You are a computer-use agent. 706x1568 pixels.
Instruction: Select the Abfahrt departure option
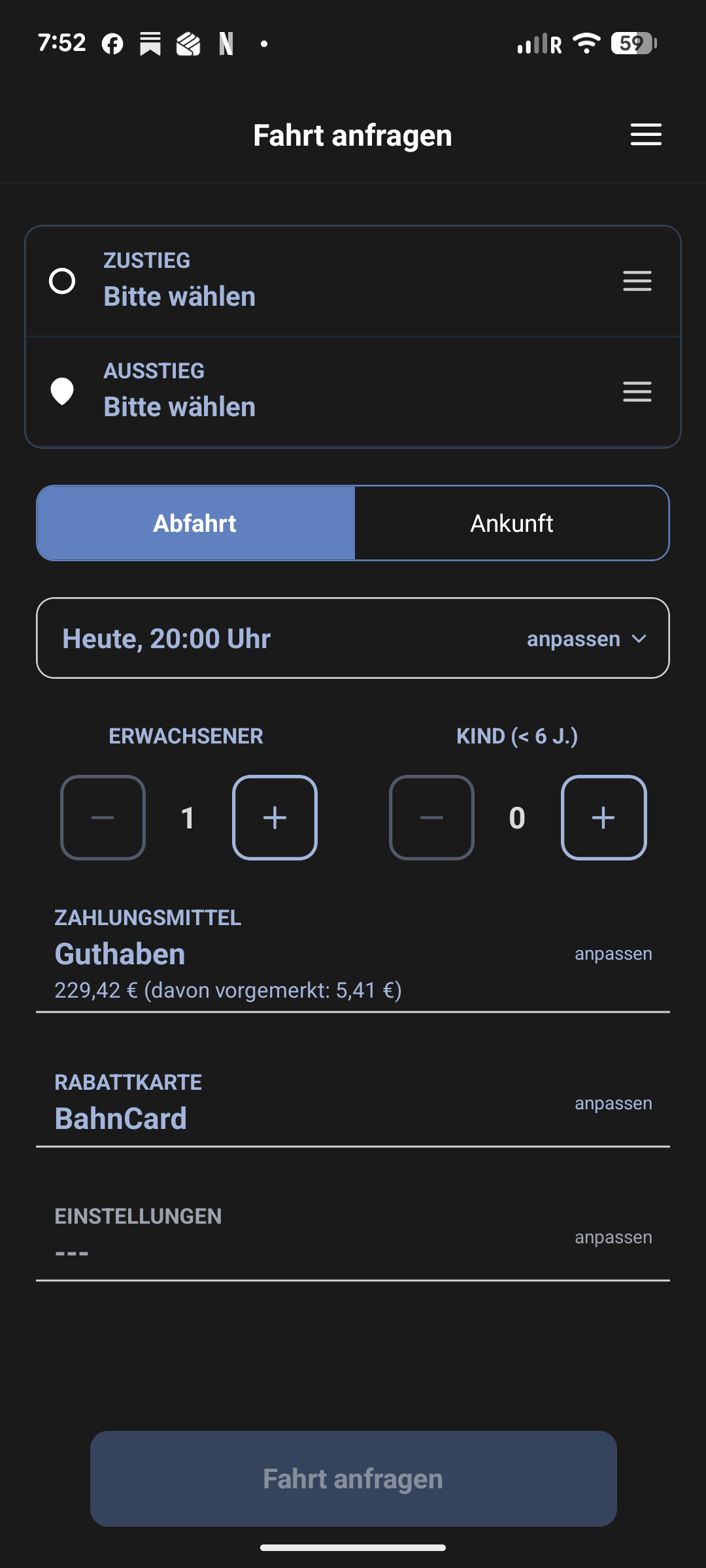pyautogui.click(x=195, y=523)
